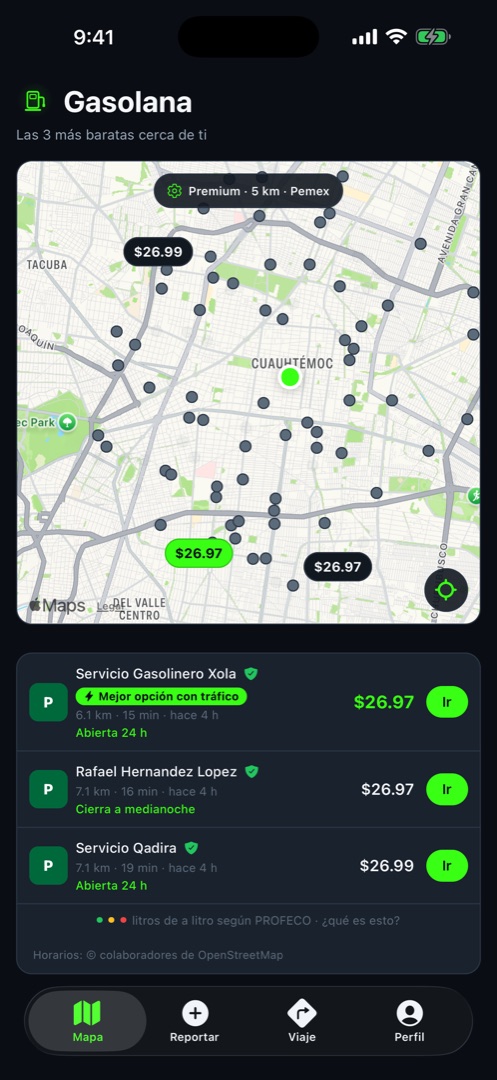
Task: Select the $26.99 price marker on map
Action: (158, 252)
